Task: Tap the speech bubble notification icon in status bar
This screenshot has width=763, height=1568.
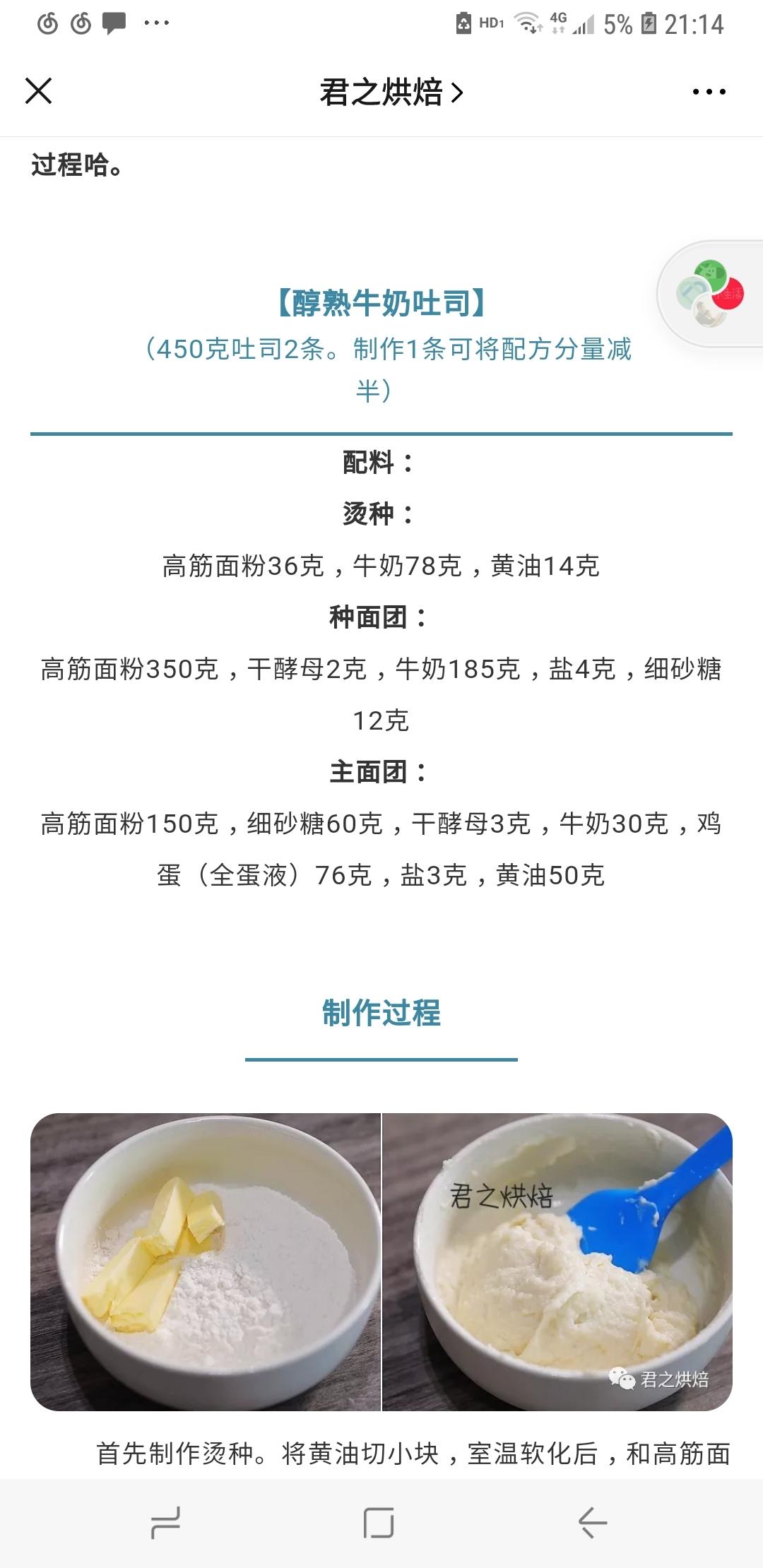Action: [x=113, y=23]
